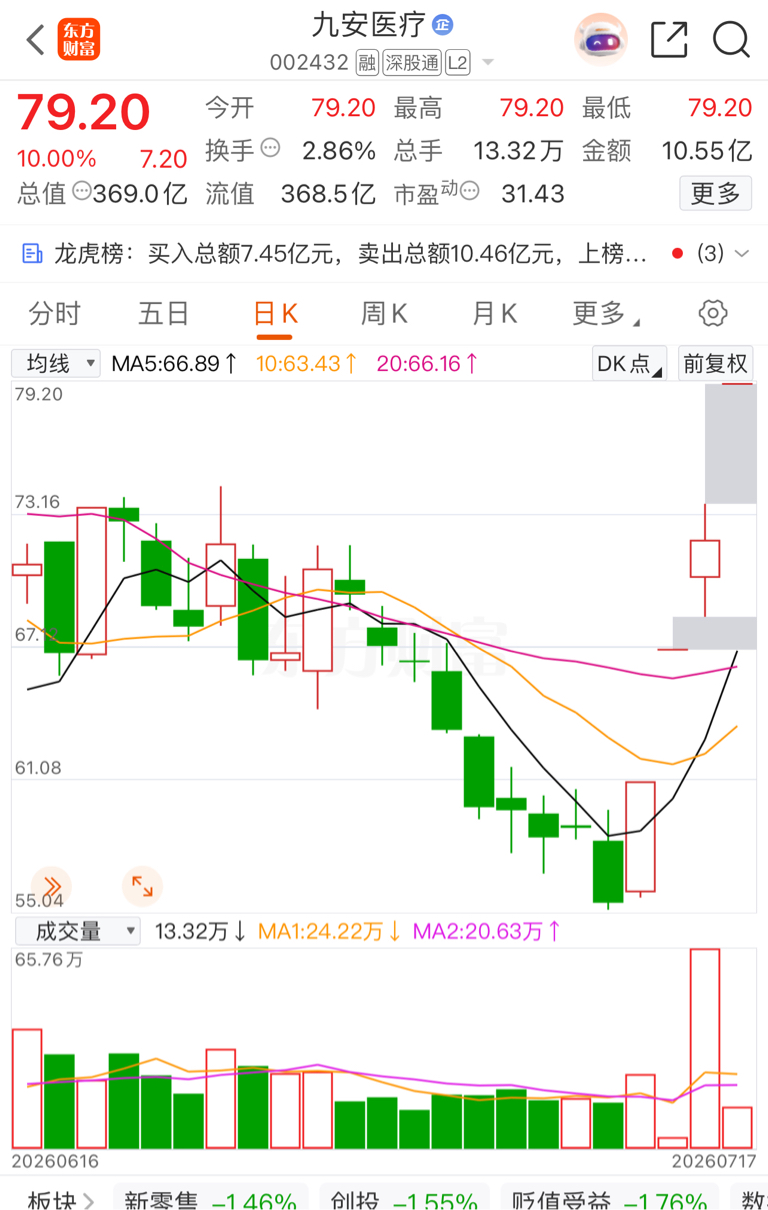Tap the orange double-arrow chart icon

(x=52, y=886)
